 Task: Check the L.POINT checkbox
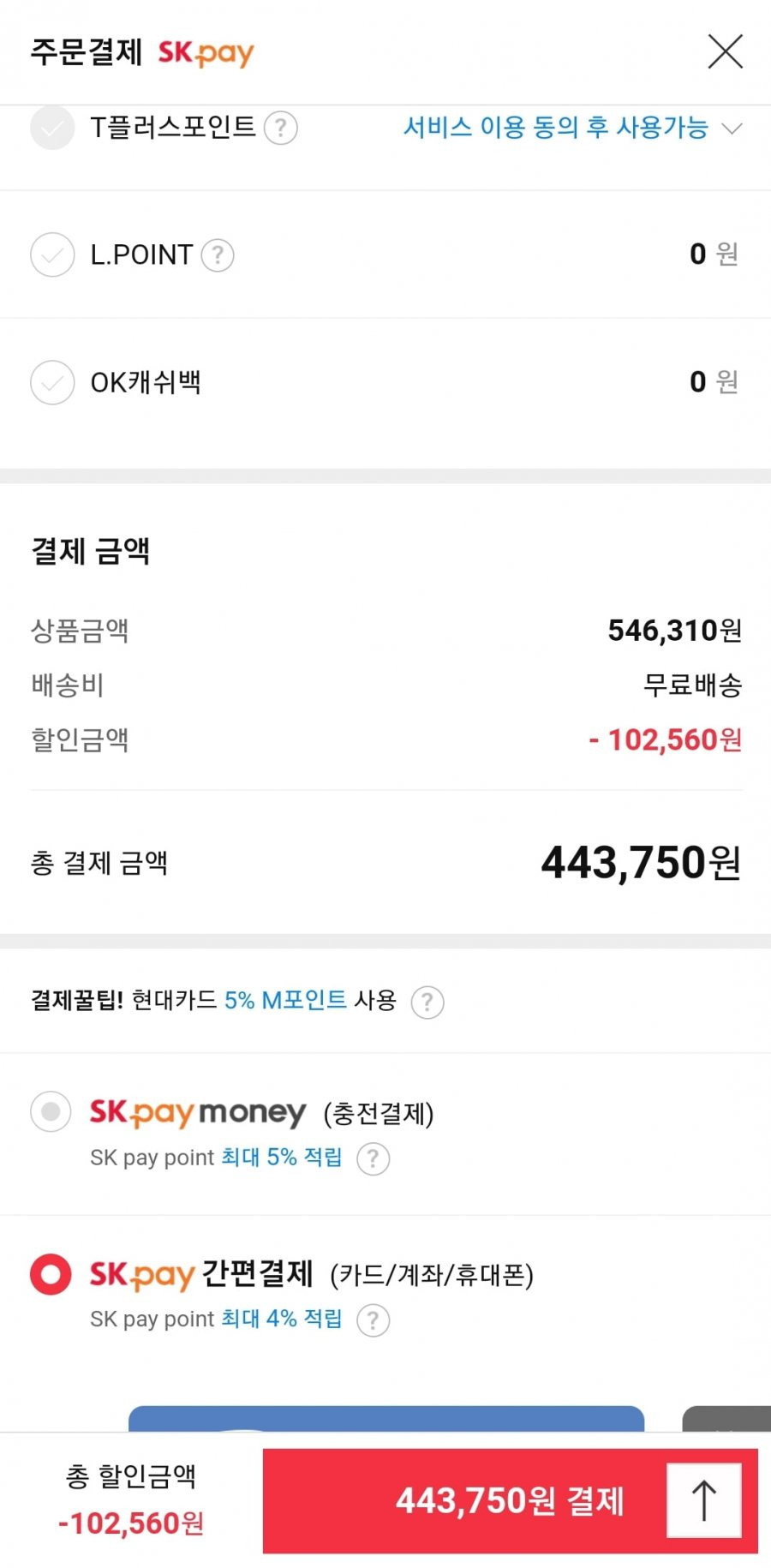(52, 254)
